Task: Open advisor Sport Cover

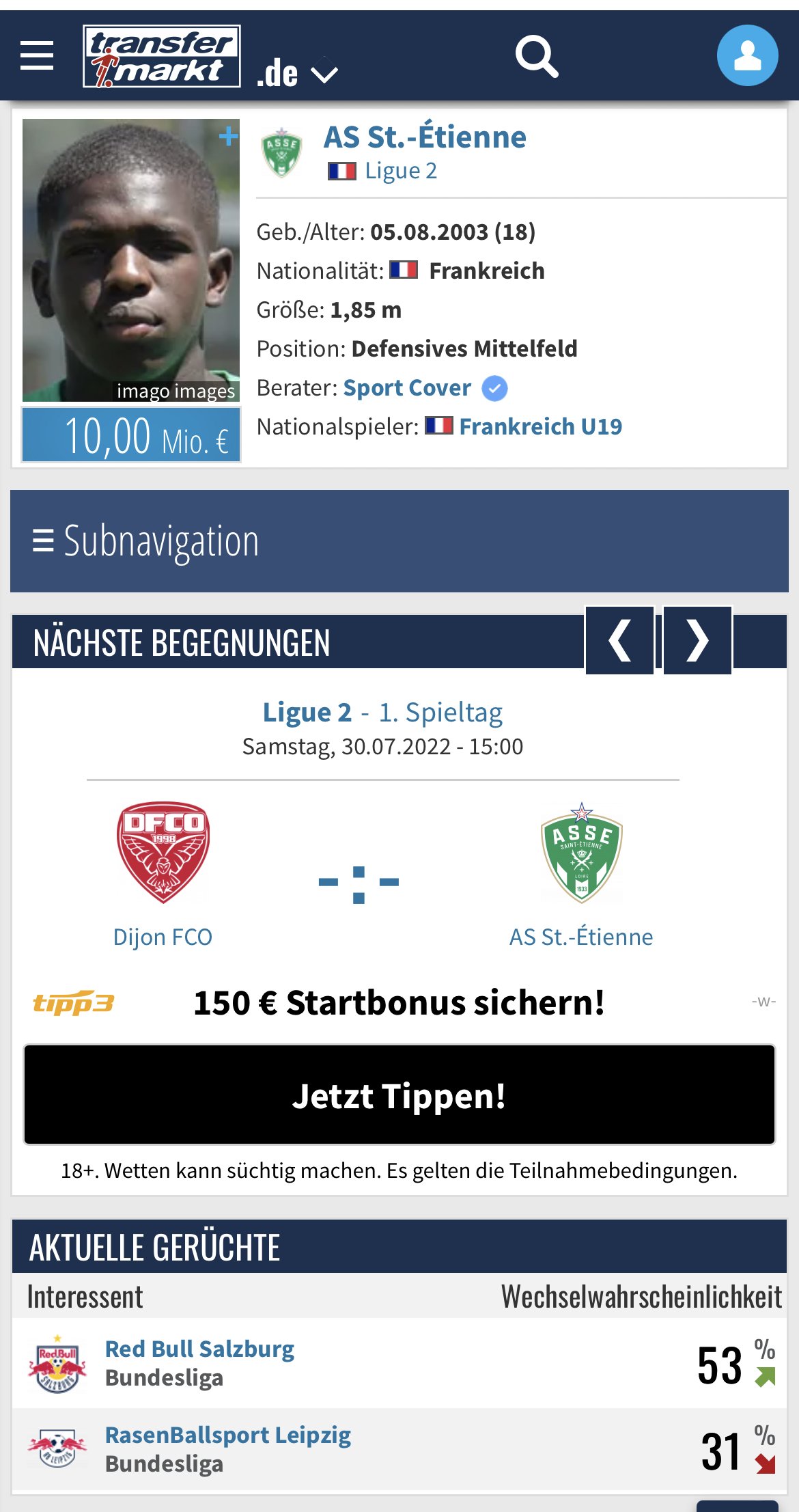Action: (407, 388)
